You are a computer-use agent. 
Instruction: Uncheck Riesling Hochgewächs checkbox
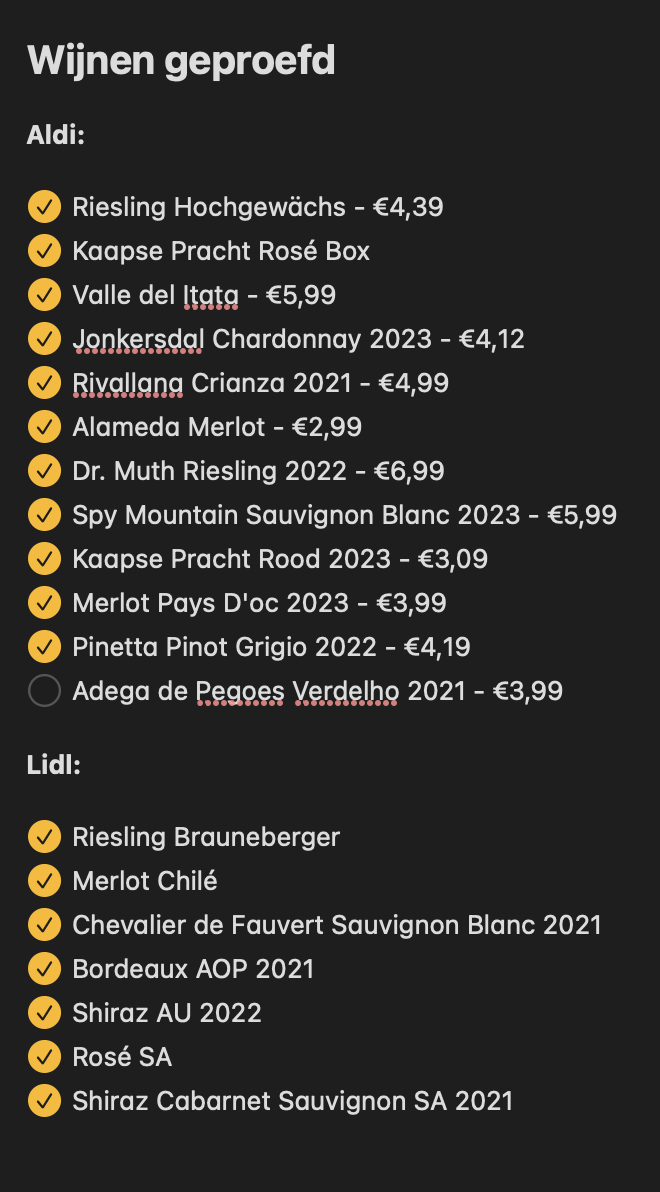pos(44,207)
